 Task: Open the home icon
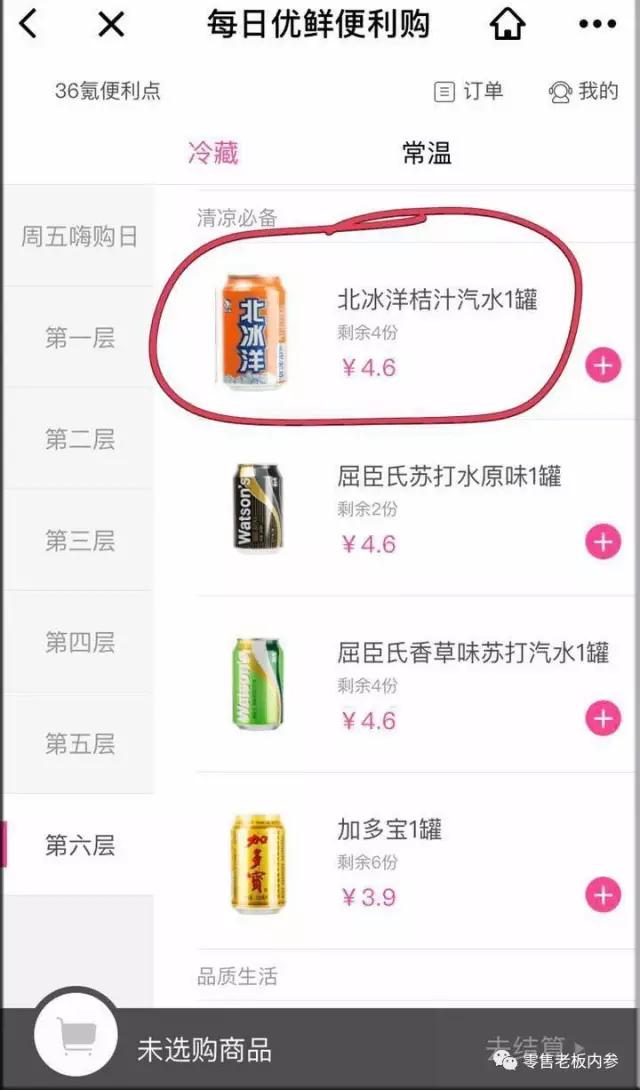coord(507,24)
